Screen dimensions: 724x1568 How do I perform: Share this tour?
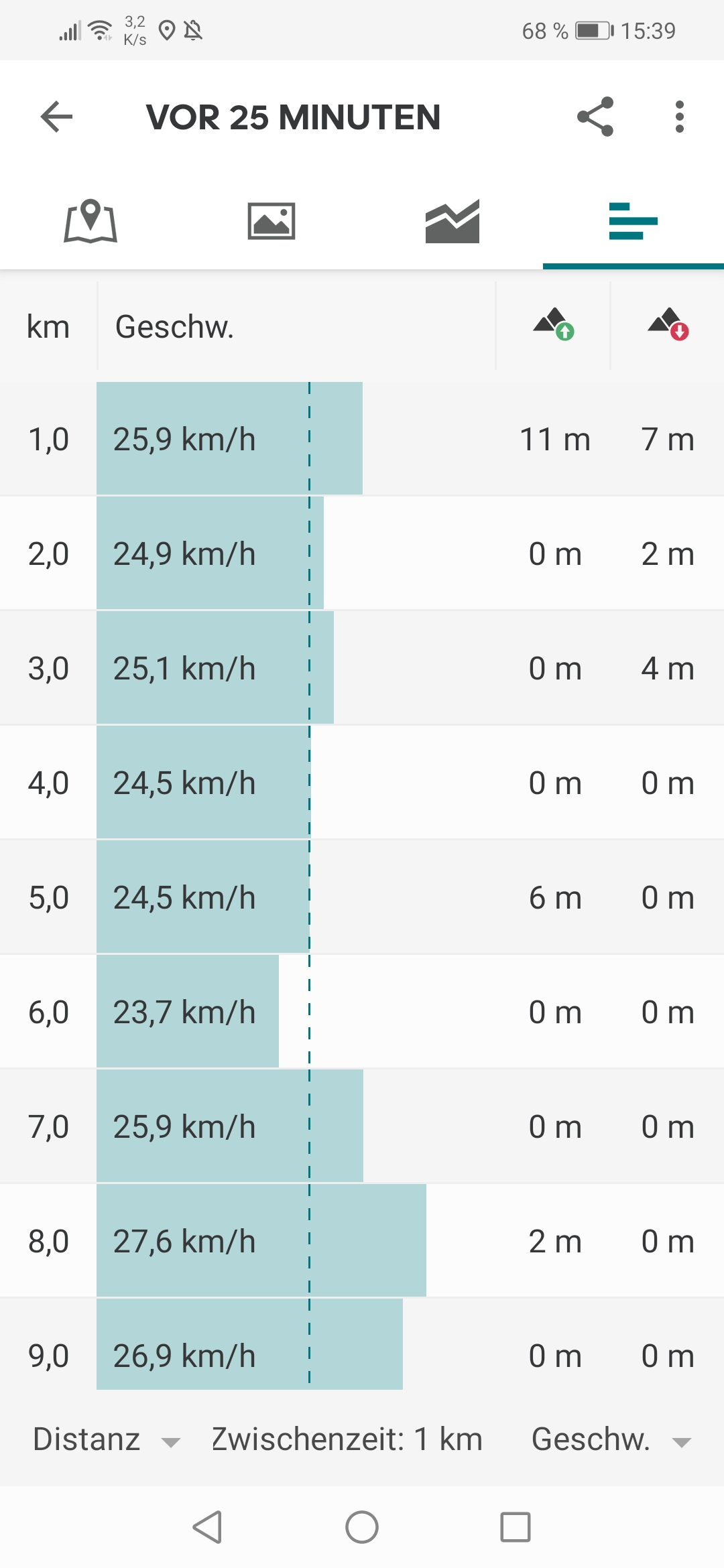point(595,117)
